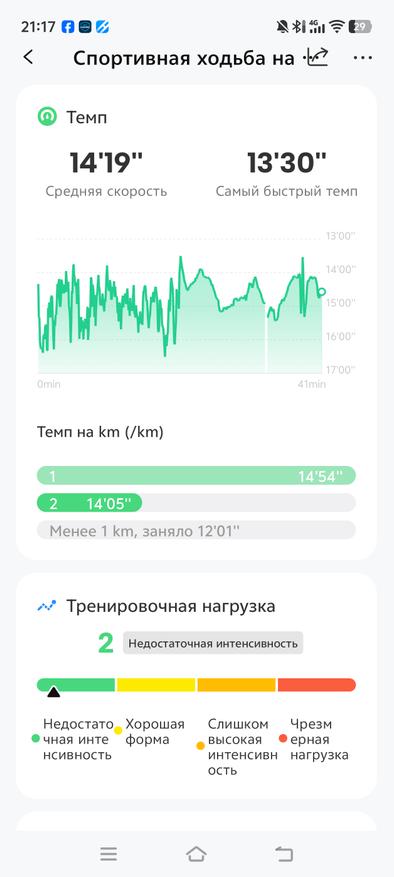This screenshot has width=394, height=877.
Task: Open the route chart icon in header
Action: coord(316,57)
